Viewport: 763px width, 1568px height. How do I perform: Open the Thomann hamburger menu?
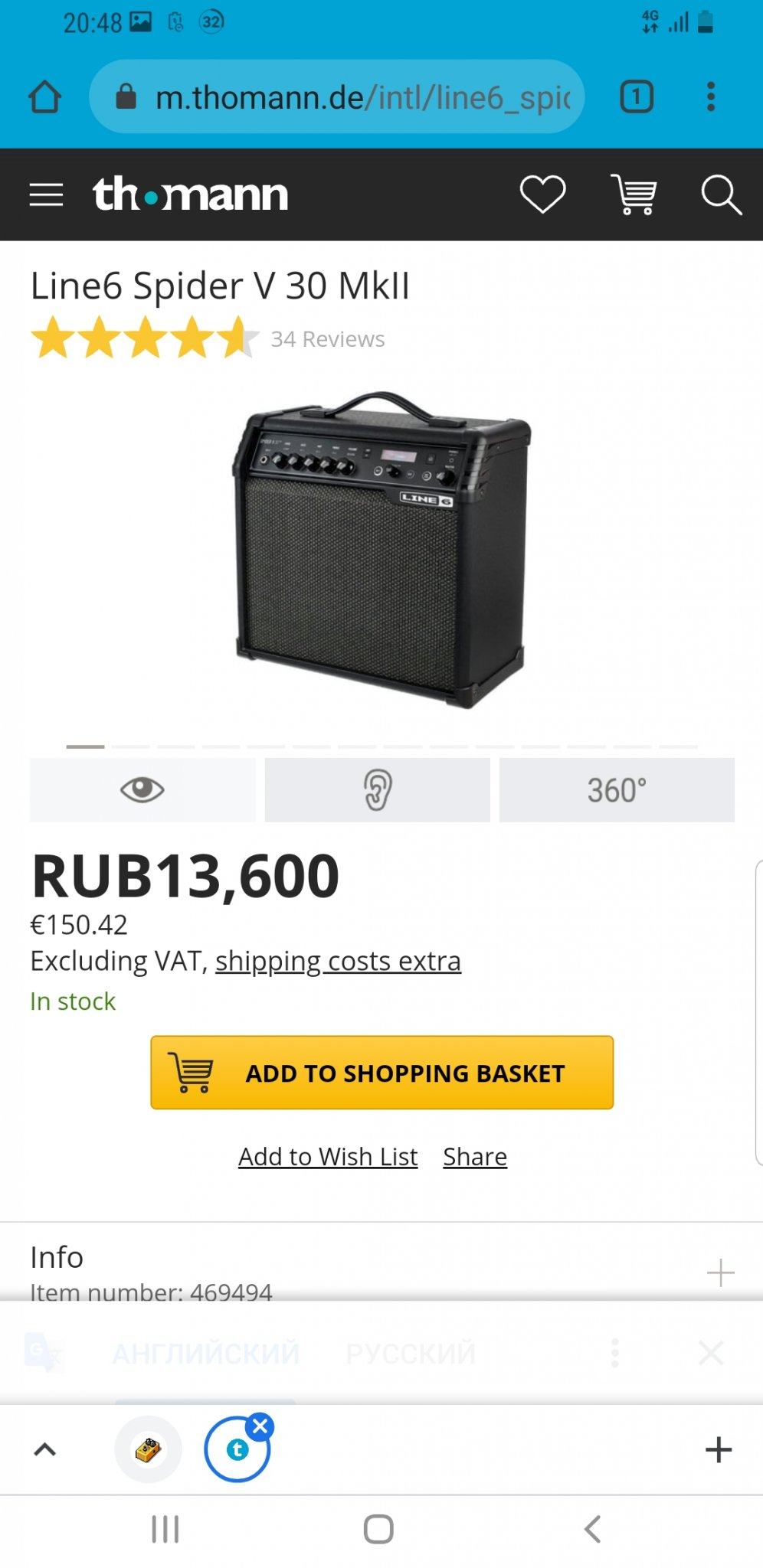click(46, 195)
